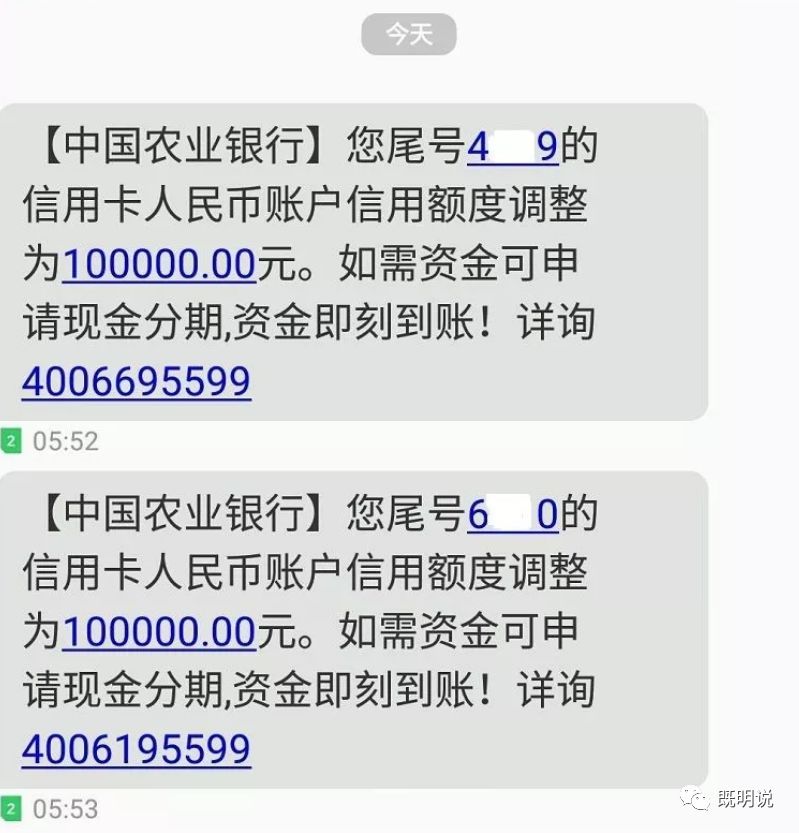The height and width of the screenshot is (833, 799).
Task: Open the 100000.00 link in the 05:52 message
Action: click(160, 265)
